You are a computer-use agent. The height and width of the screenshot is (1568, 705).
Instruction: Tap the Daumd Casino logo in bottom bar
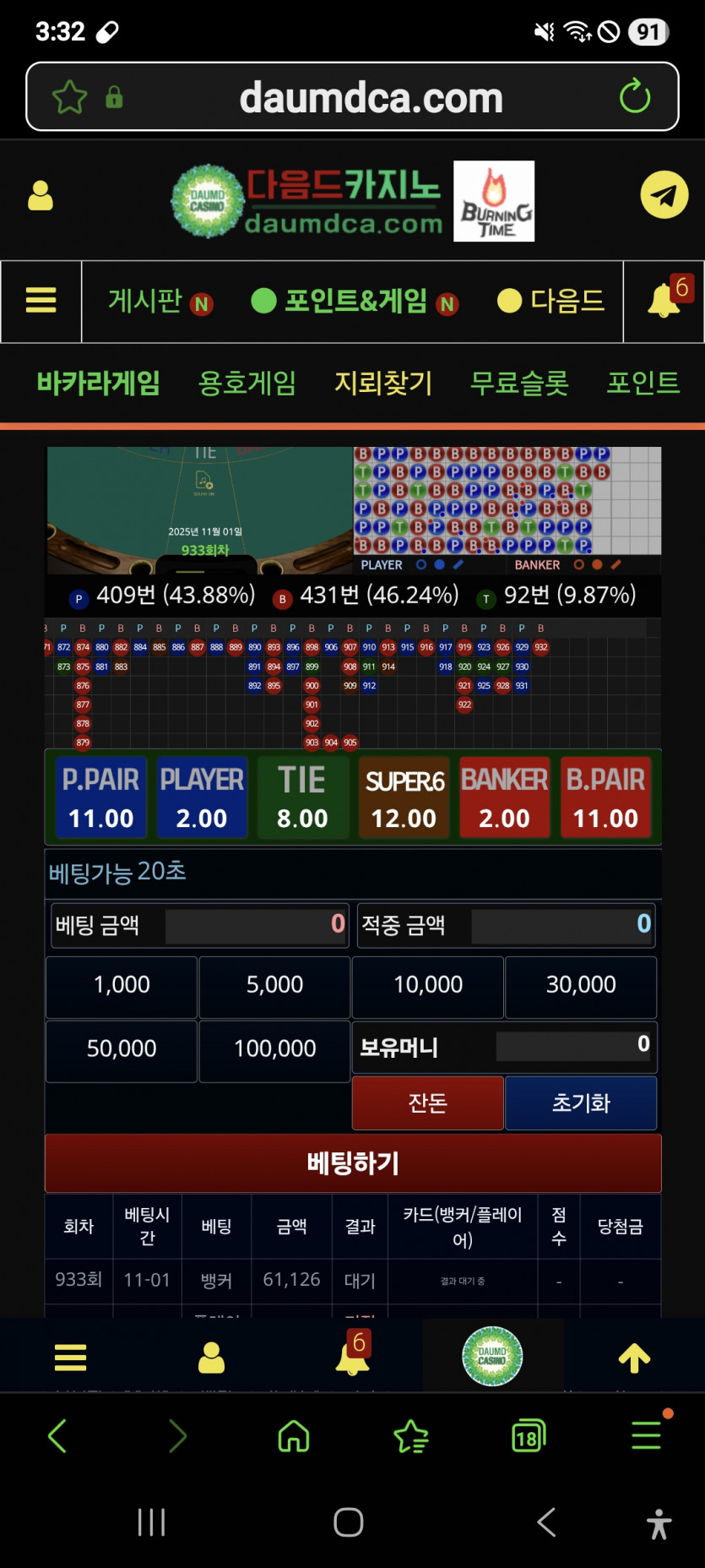point(494,1355)
